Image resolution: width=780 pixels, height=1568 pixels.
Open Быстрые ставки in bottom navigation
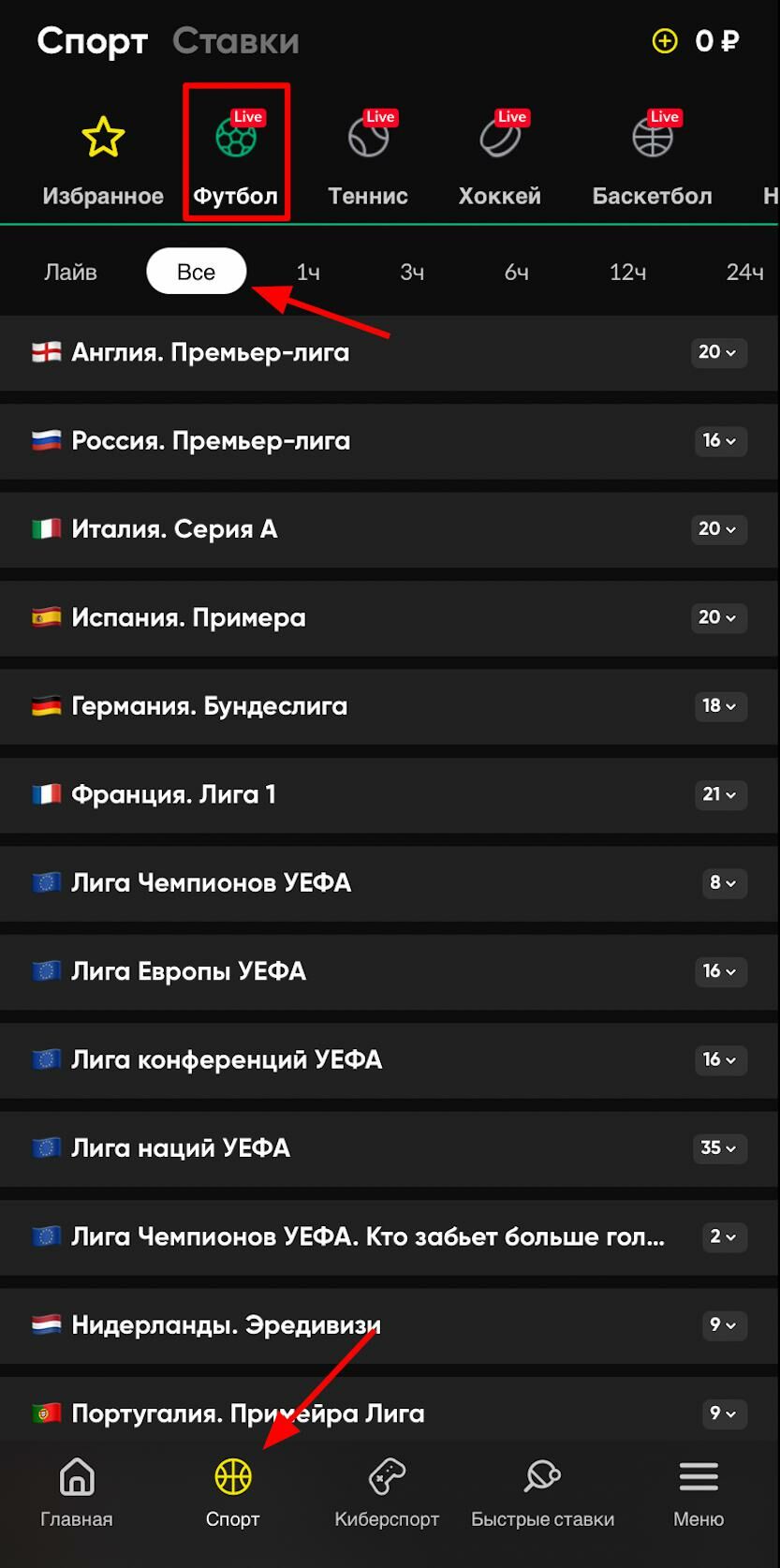(543, 1493)
